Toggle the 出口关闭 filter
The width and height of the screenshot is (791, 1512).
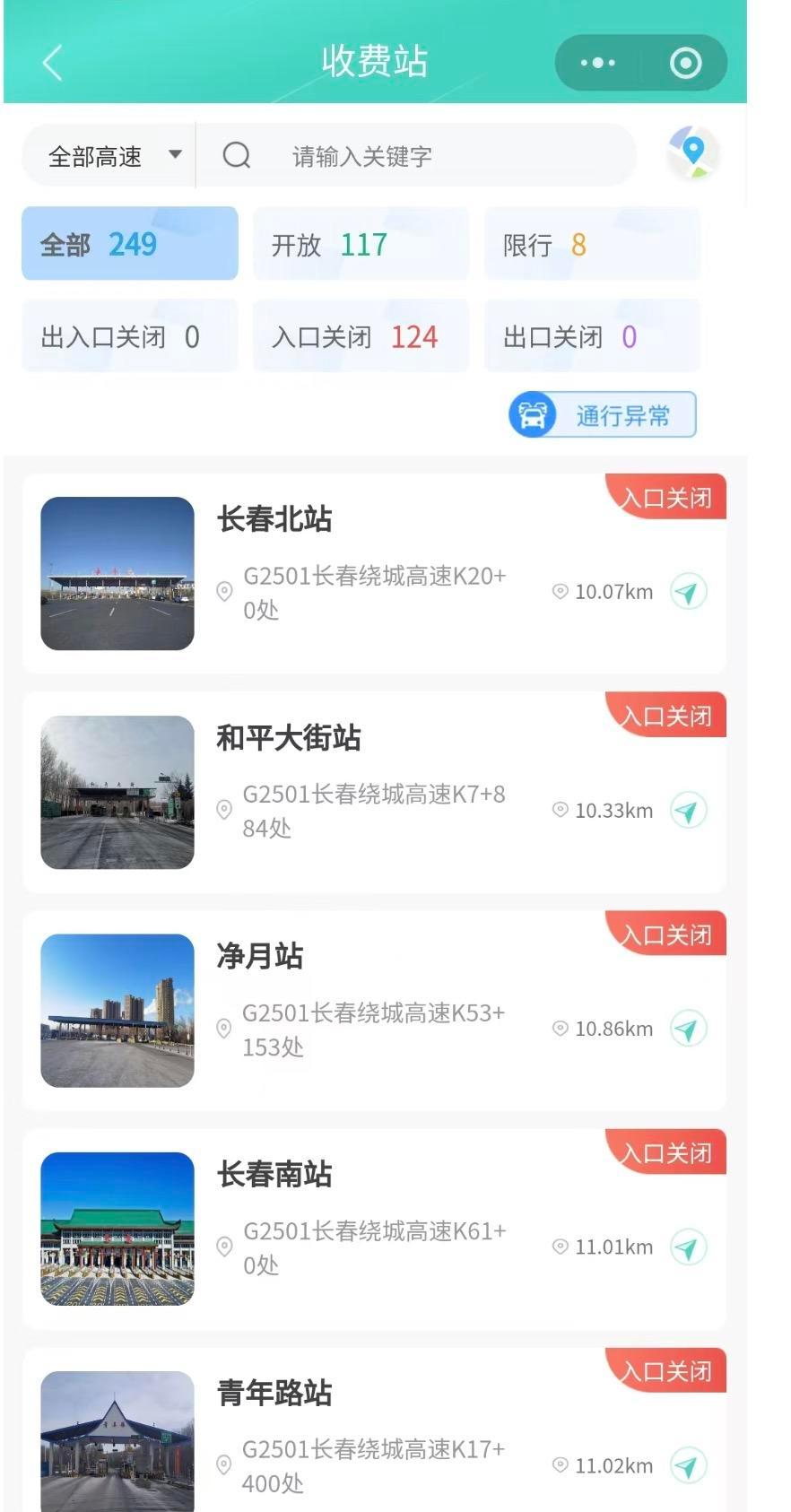pos(592,336)
